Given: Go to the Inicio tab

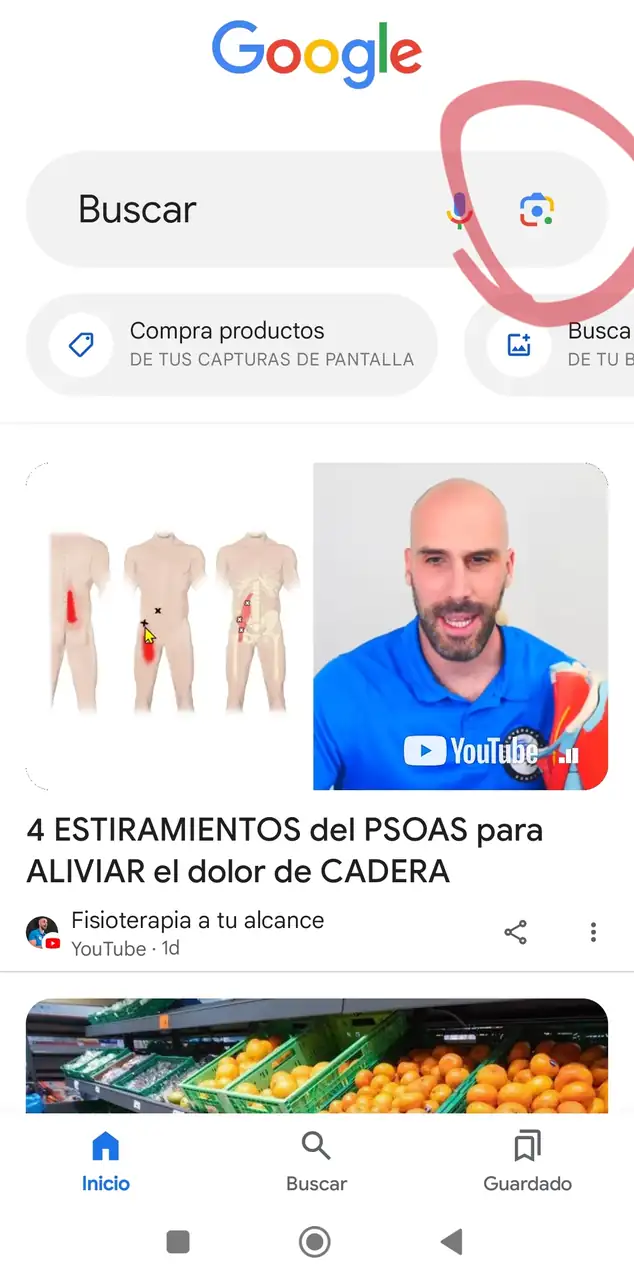Looking at the screenshot, I should (x=106, y=1162).
